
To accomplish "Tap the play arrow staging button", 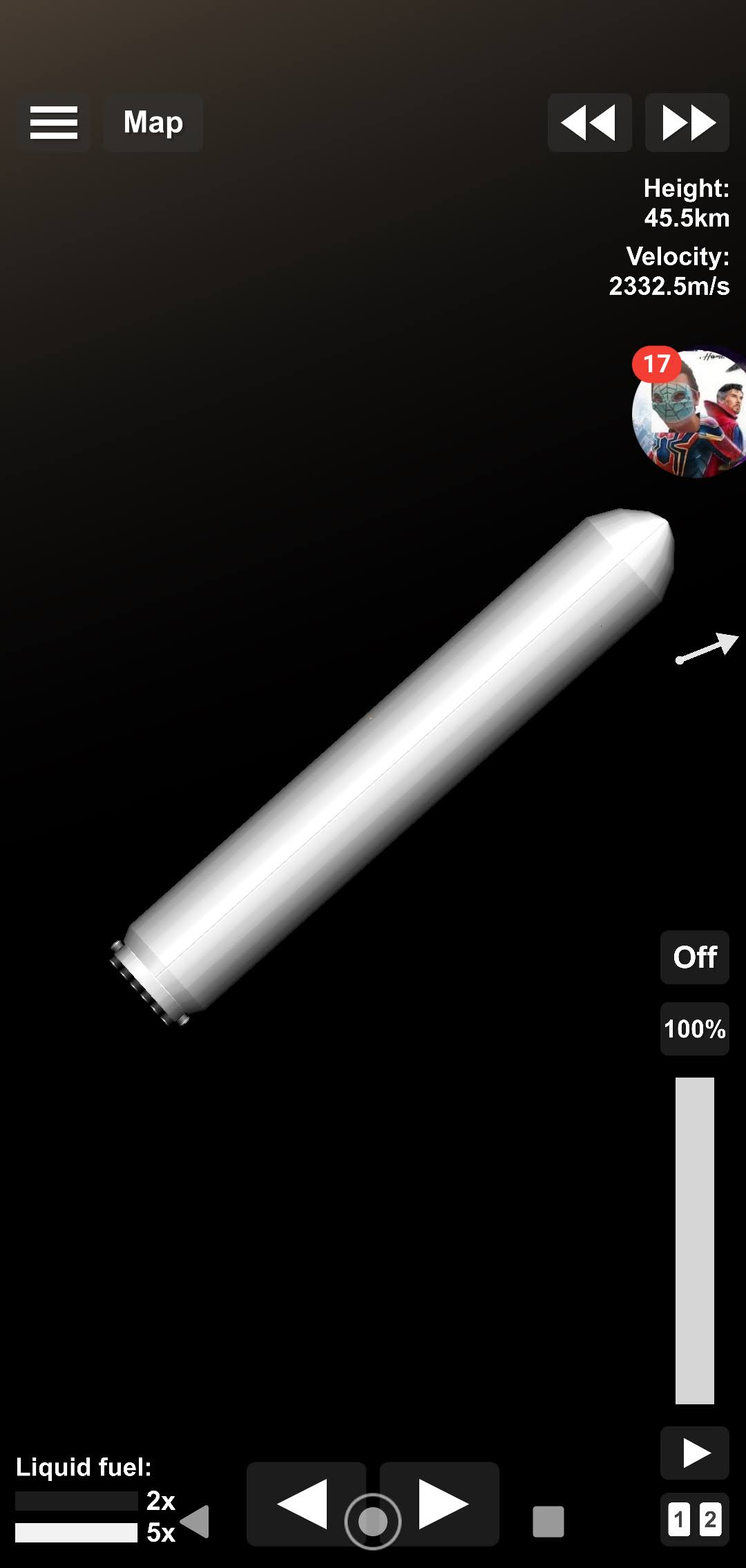I will pyautogui.click(x=695, y=1453).
